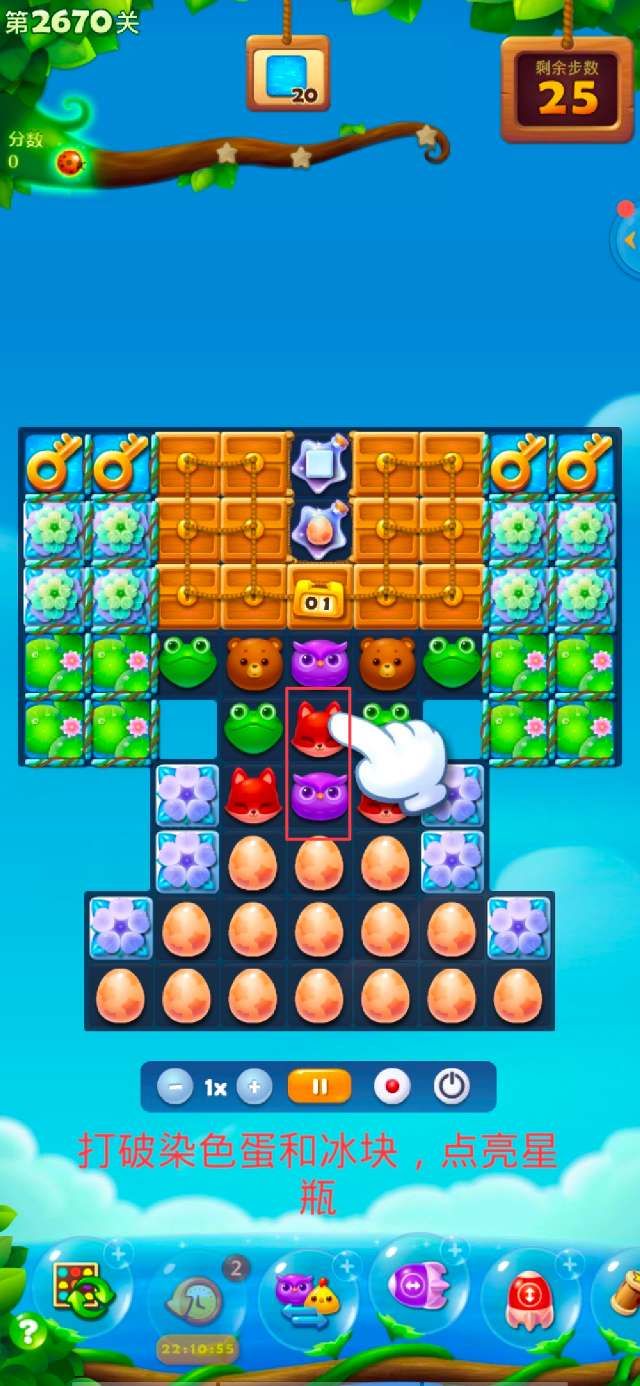Open the green question mark help
Screen dimensions: 640x1386
click(27, 1331)
